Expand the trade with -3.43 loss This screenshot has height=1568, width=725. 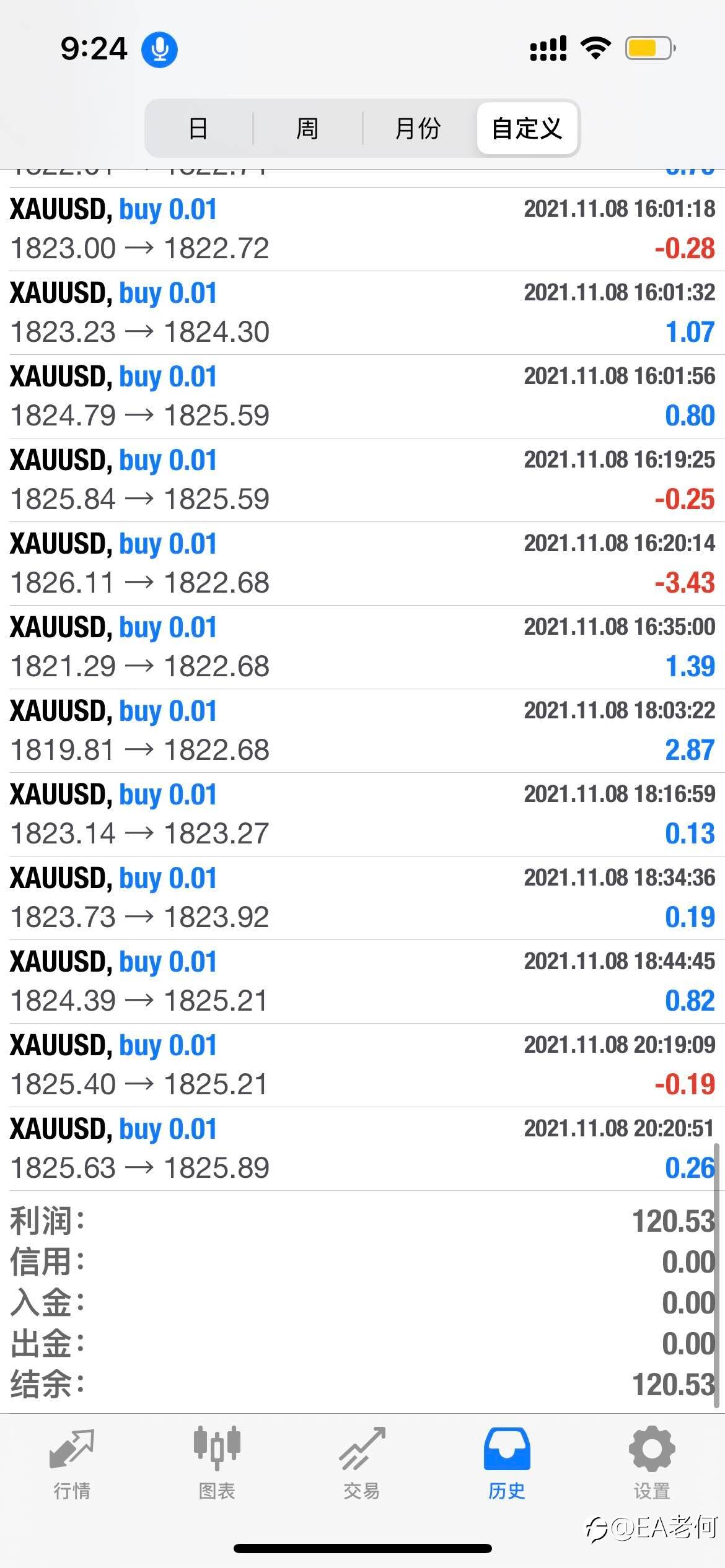tap(362, 564)
